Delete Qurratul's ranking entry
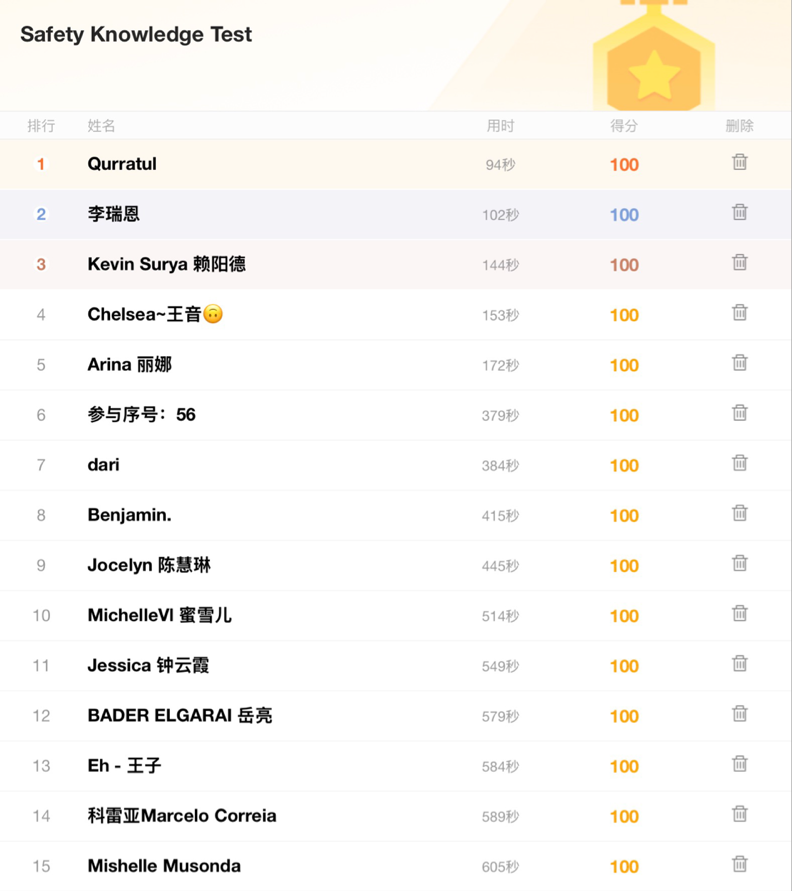This screenshot has height=891, width=792. [740, 162]
